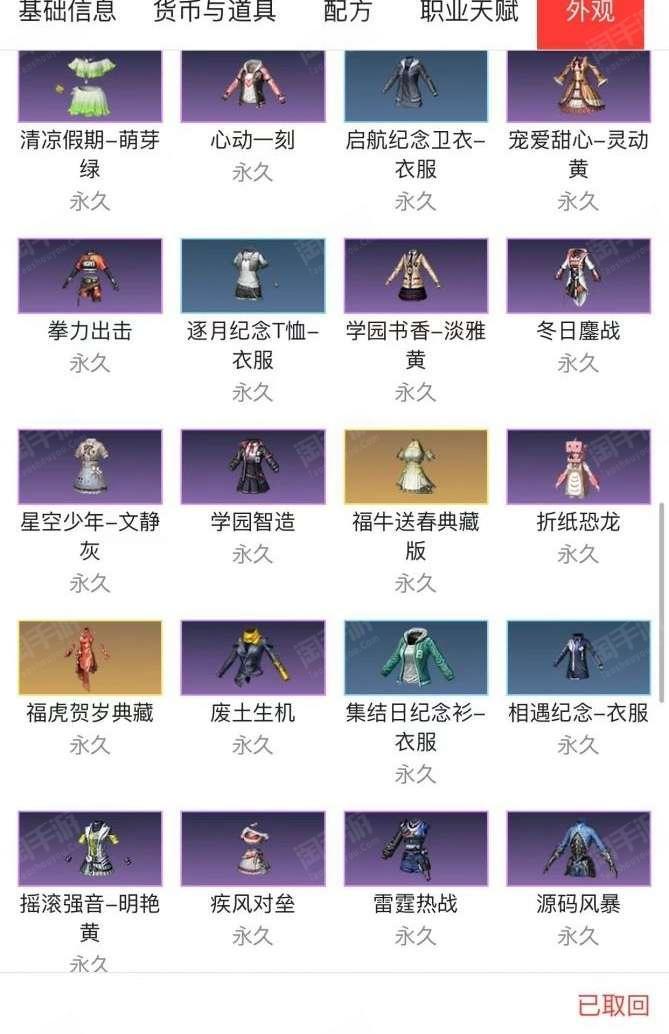Open the 配方 tab
This screenshot has width=669, height=1034.
[348, 13]
